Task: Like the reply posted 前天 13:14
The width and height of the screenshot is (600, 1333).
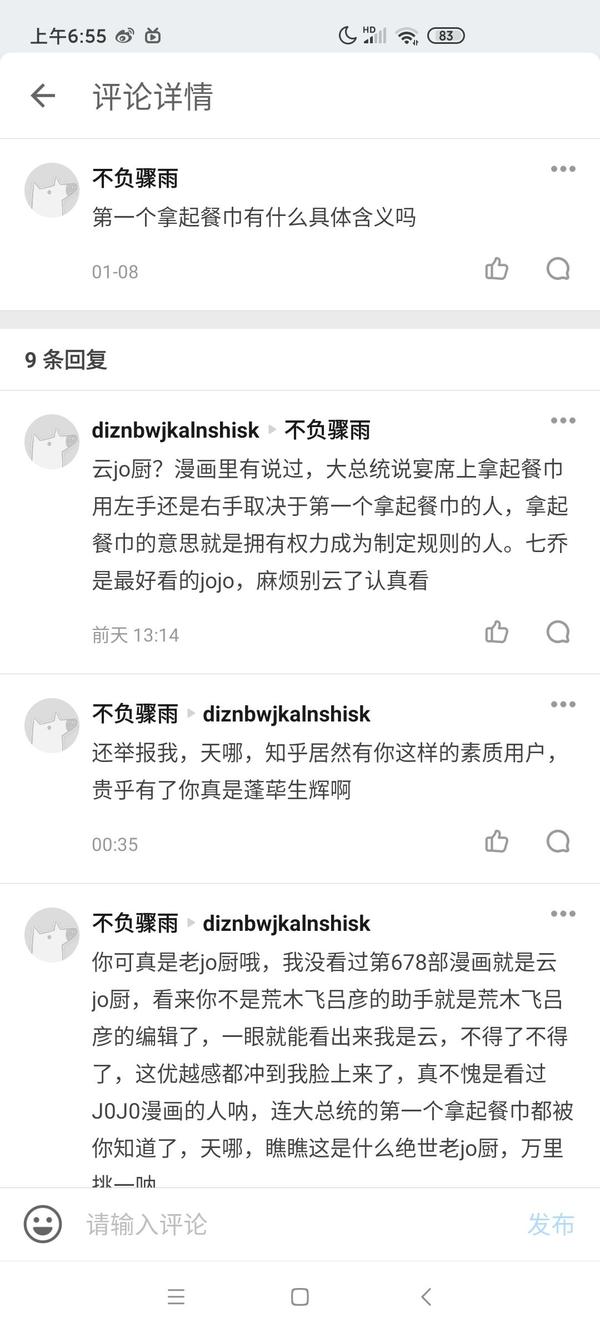Action: [497, 632]
